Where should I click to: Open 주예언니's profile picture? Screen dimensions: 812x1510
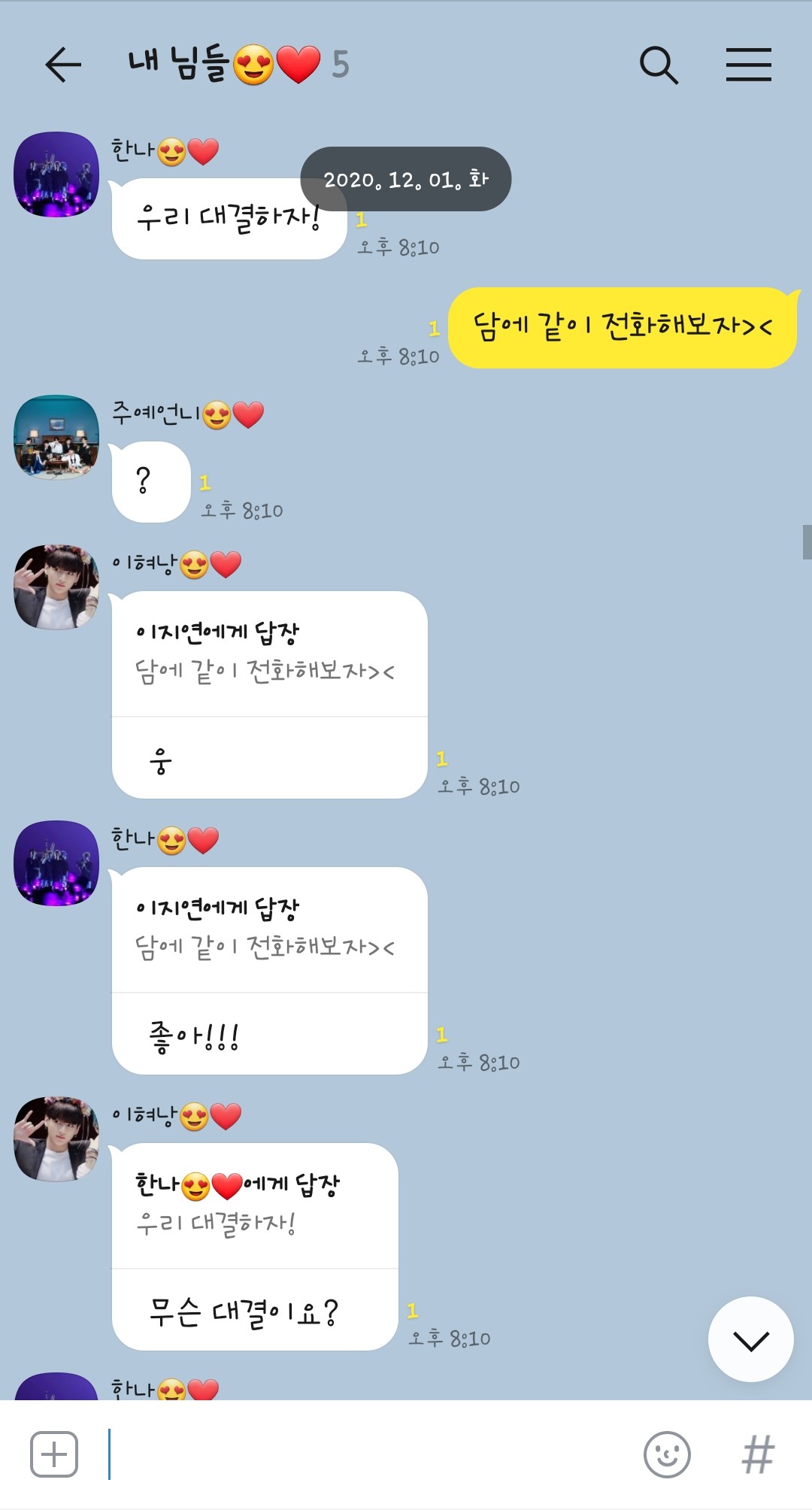pos(56,437)
